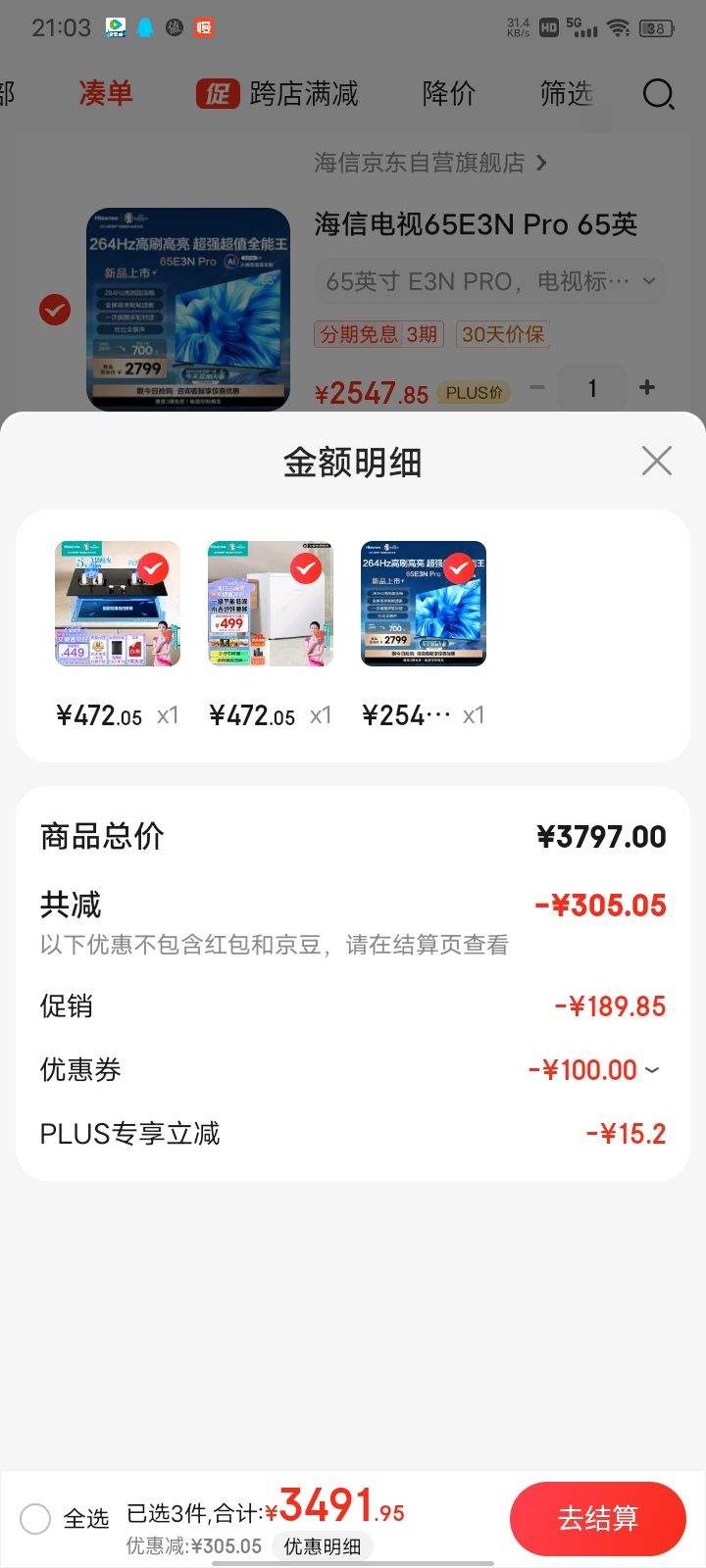Switch to the 降价 tab
The height and width of the screenshot is (1568, 706).
(x=450, y=93)
